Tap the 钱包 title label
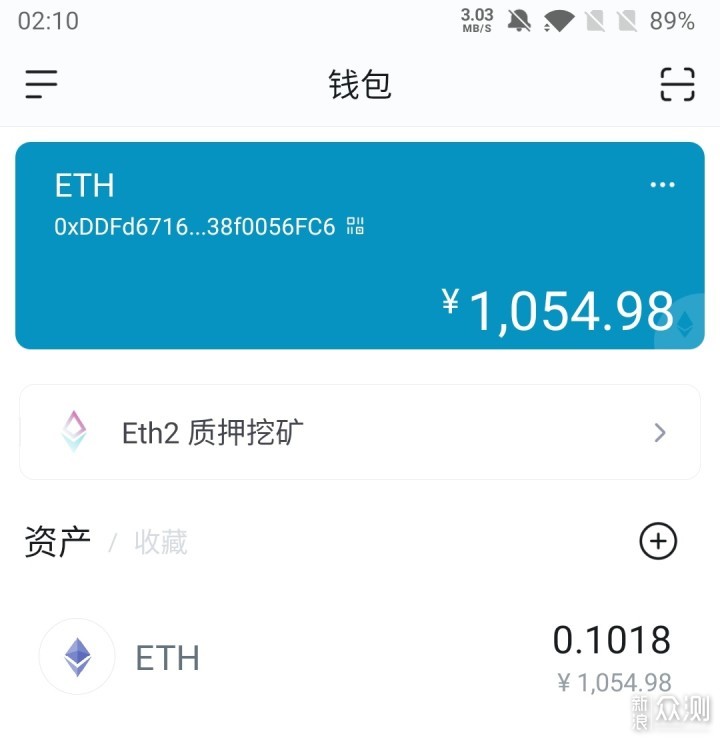Image resolution: width=720 pixels, height=740 pixels. [360, 85]
